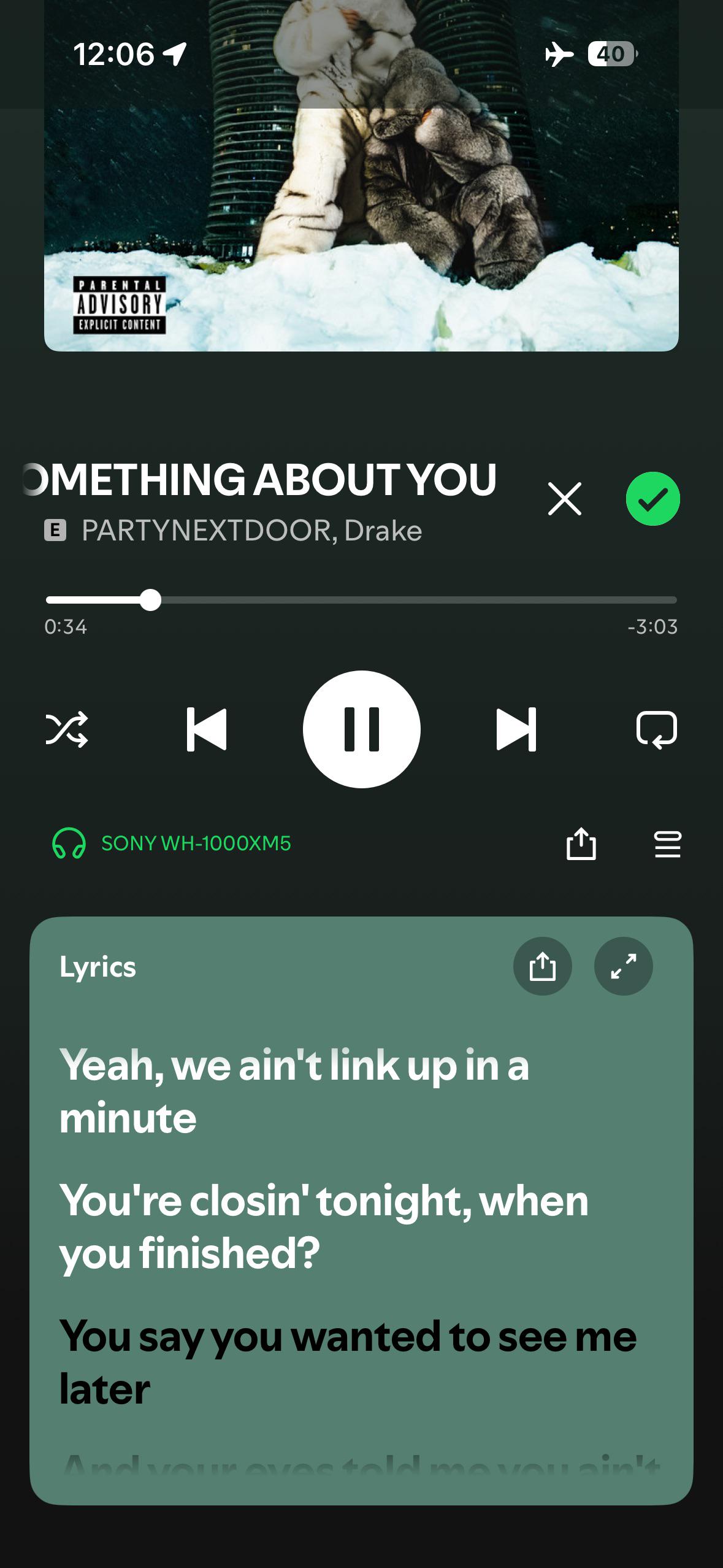Go back to the previous track
The height and width of the screenshot is (1568, 723).
point(207,729)
